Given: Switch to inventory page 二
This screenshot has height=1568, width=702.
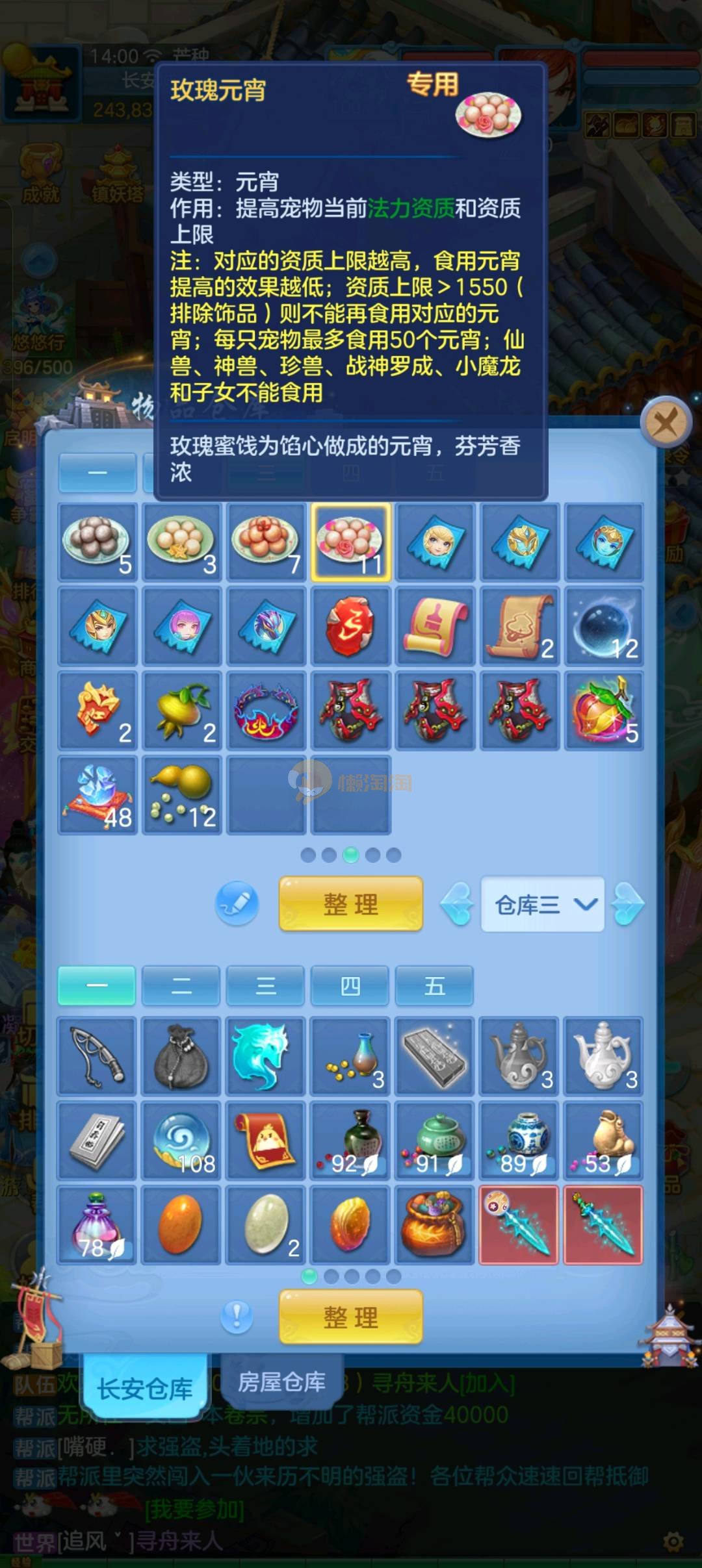Looking at the screenshot, I should pyautogui.click(x=181, y=986).
